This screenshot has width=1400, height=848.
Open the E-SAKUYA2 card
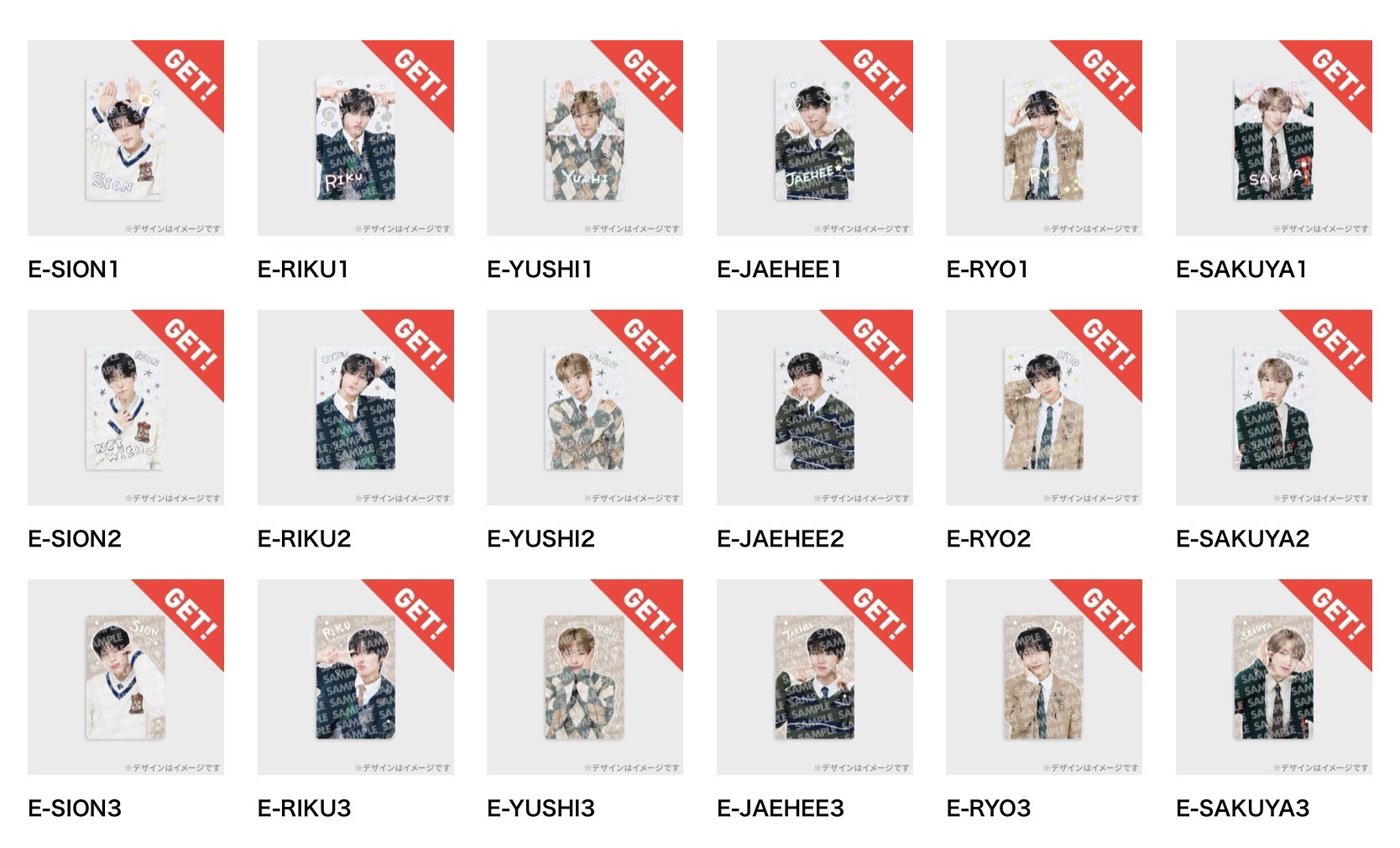pyautogui.click(x=1273, y=408)
